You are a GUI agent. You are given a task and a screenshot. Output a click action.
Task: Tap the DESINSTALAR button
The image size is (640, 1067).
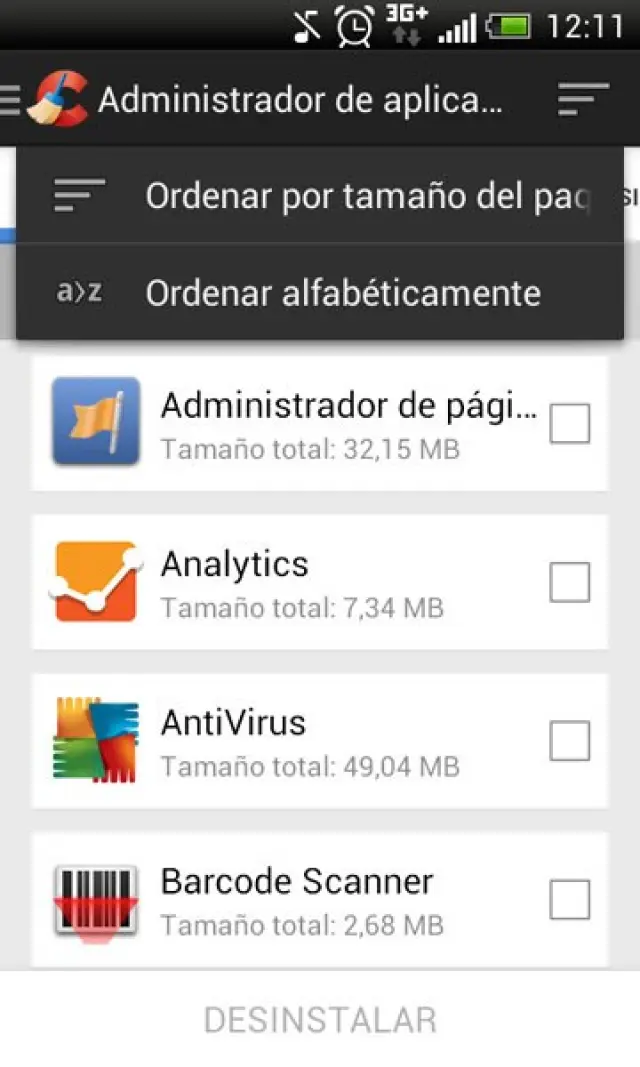[320, 1020]
